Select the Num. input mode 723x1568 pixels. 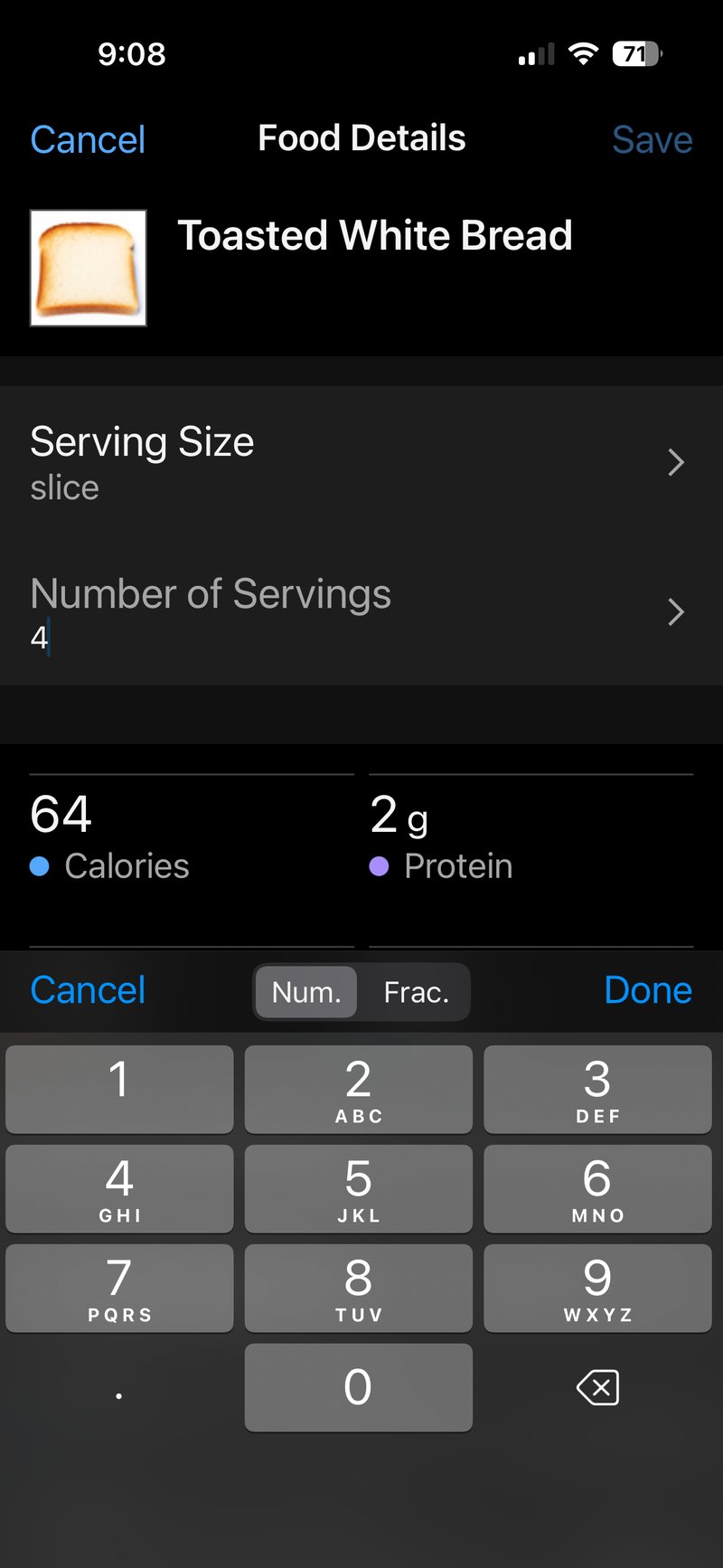[305, 992]
